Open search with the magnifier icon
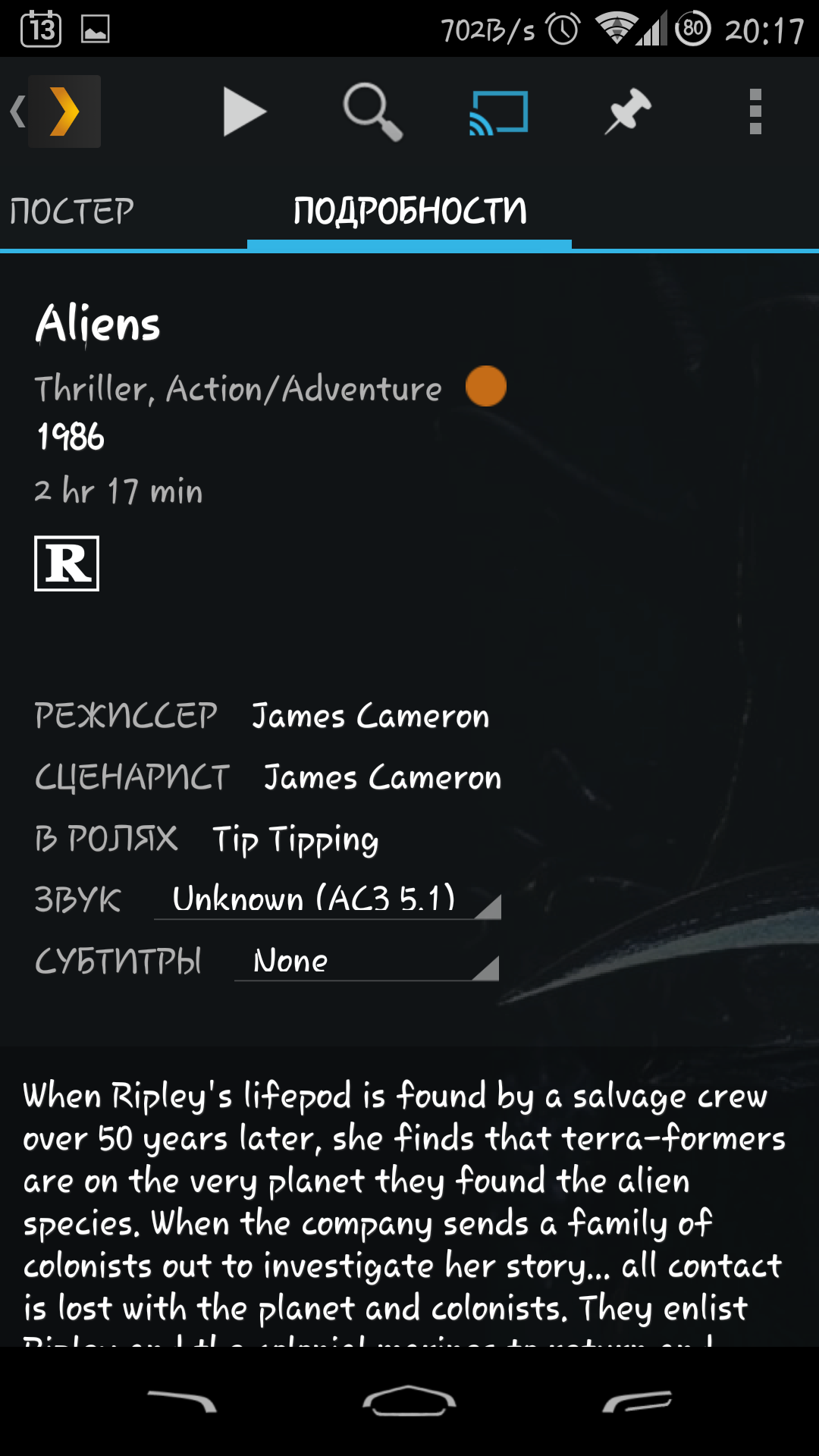 pyautogui.click(x=372, y=112)
